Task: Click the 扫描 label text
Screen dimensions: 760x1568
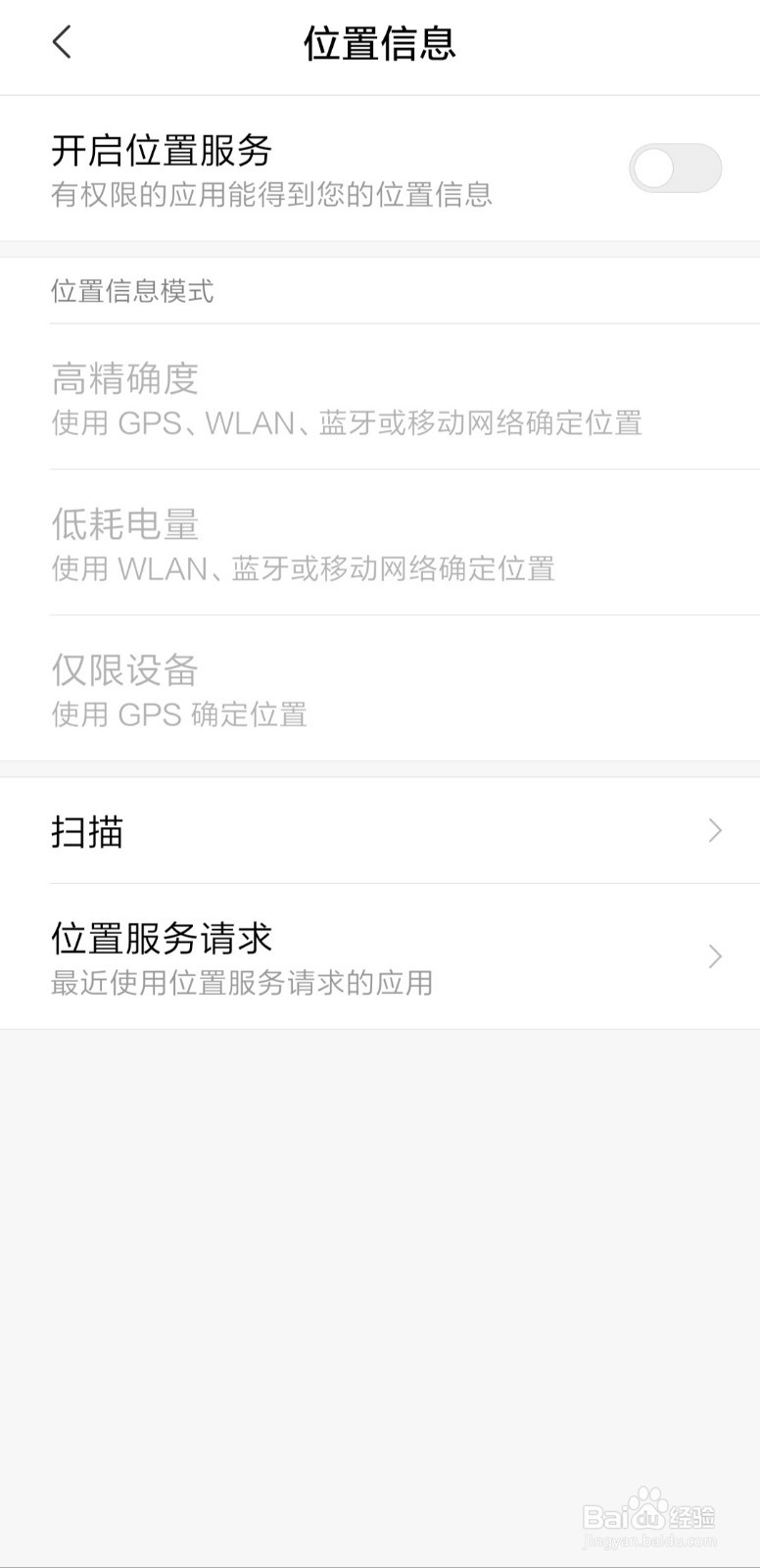Action: 87,831
